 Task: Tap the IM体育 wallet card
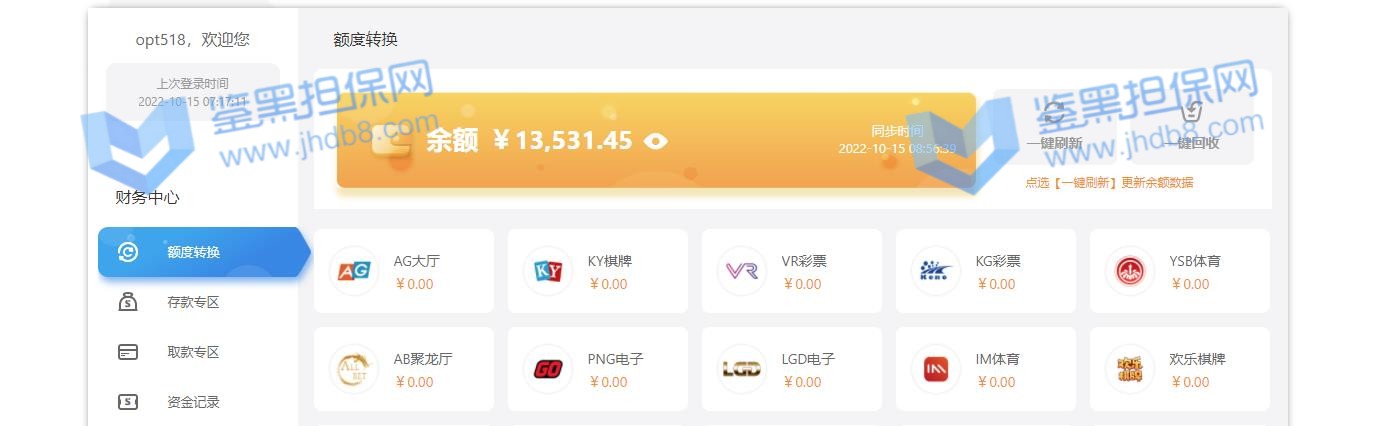(x=985, y=369)
